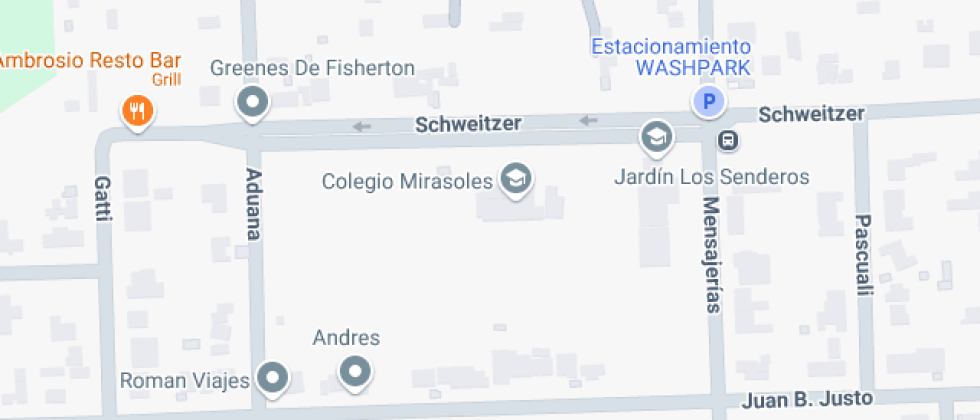Tap the Andres location pin
This screenshot has height=420, width=980.
[355, 372]
